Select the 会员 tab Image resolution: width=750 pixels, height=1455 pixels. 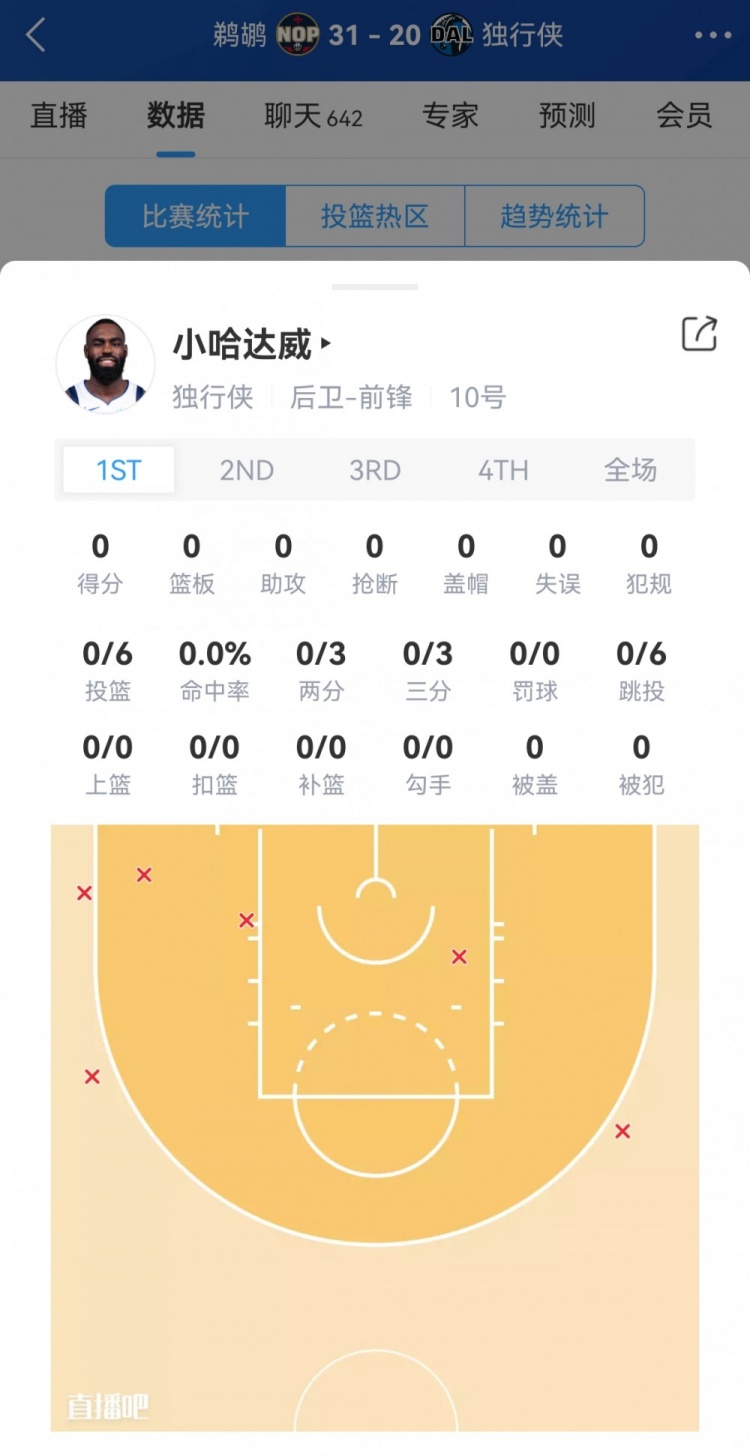point(684,116)
